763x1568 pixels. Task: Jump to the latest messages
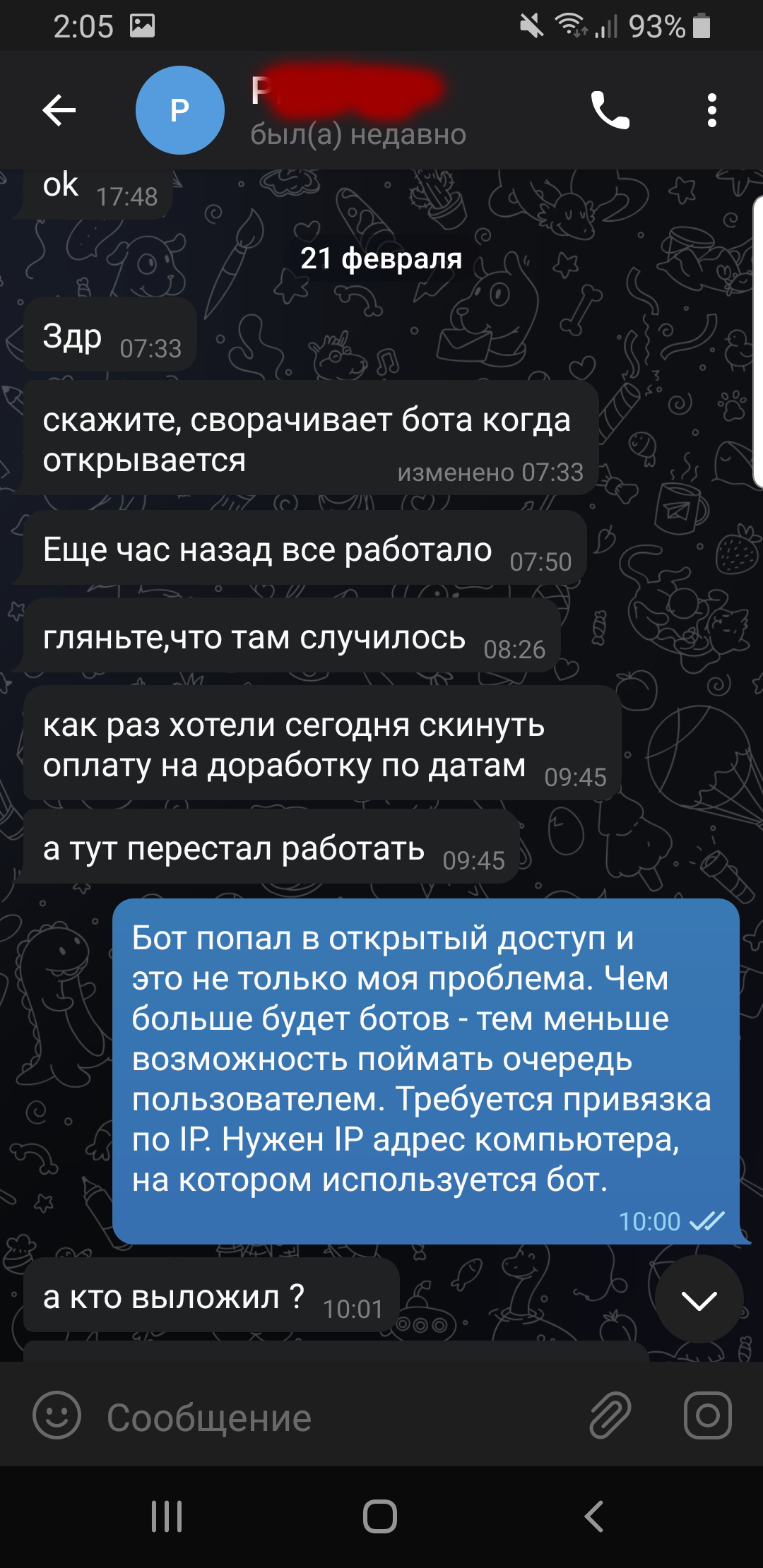pyautogui.click(x=699, y=1300)
